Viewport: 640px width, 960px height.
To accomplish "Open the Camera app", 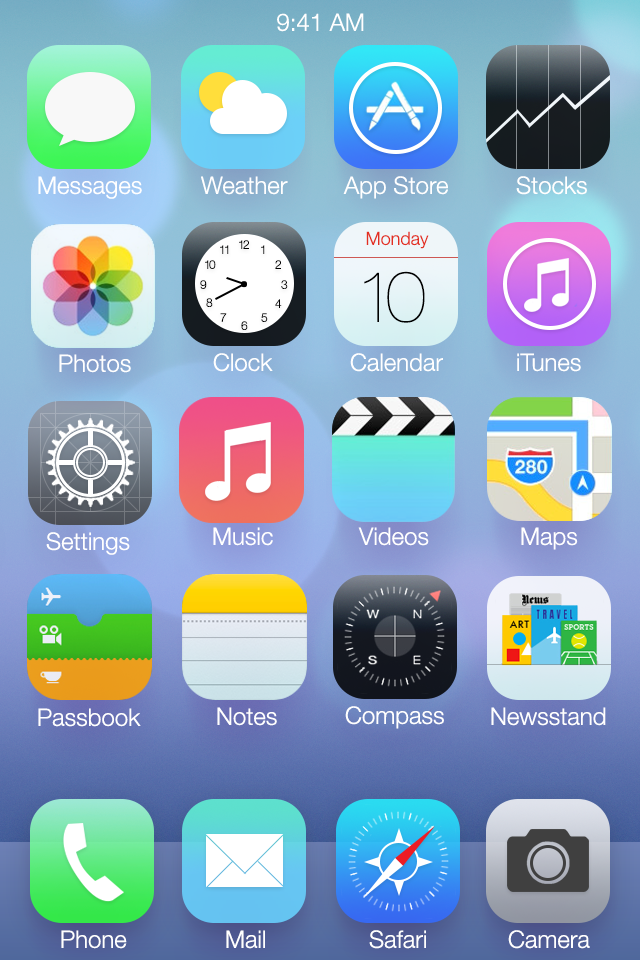I will pyautogui.click(x=548, y=861).
